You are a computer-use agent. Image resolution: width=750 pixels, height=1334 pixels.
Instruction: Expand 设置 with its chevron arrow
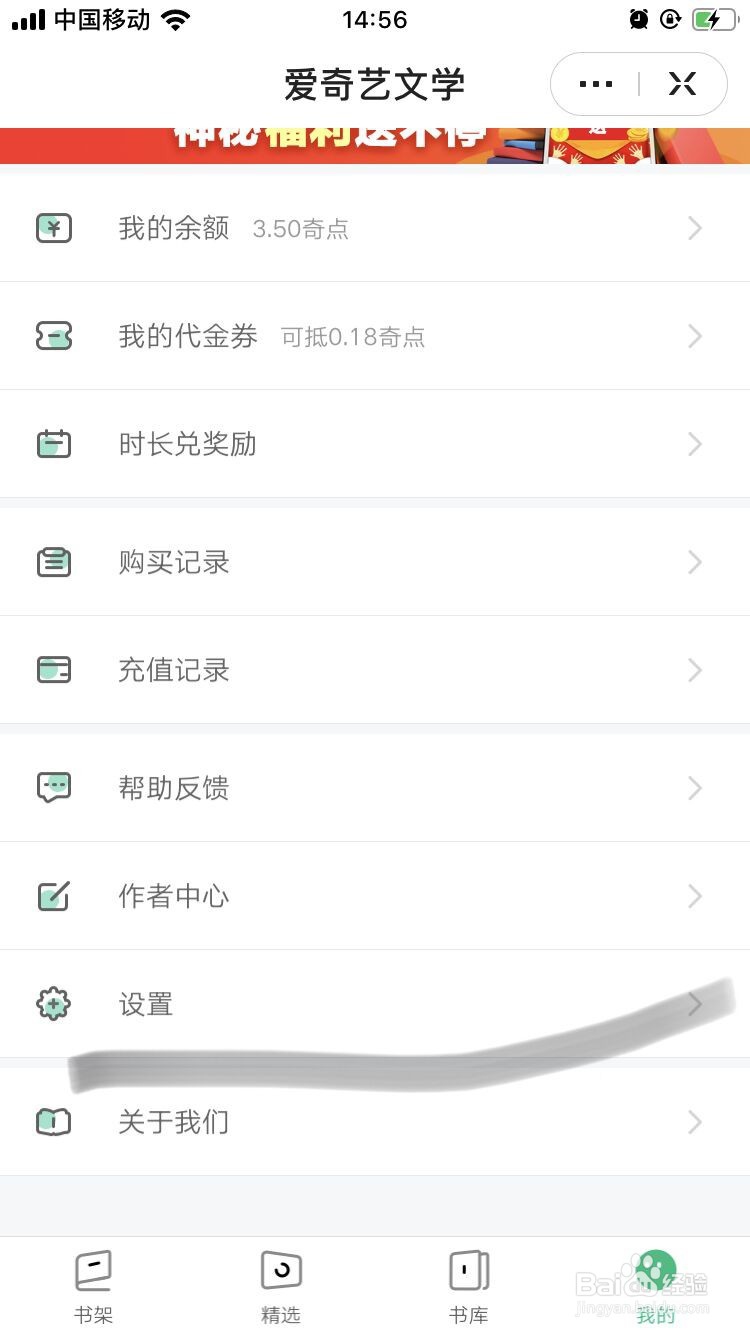coord(695,1004)
